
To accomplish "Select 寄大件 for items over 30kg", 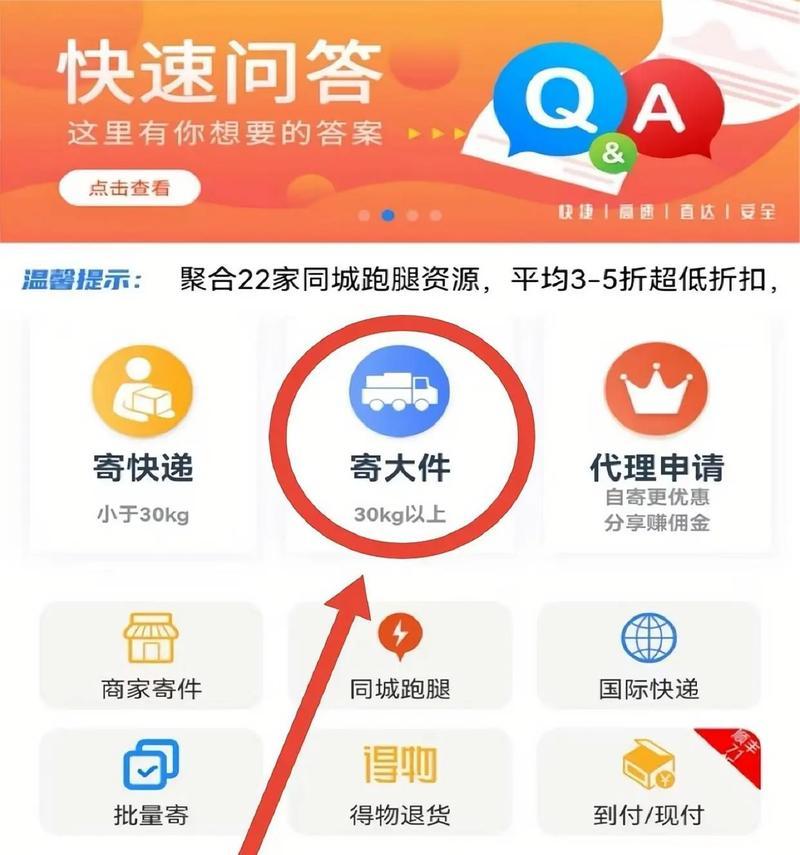I will tap(399, 435).
